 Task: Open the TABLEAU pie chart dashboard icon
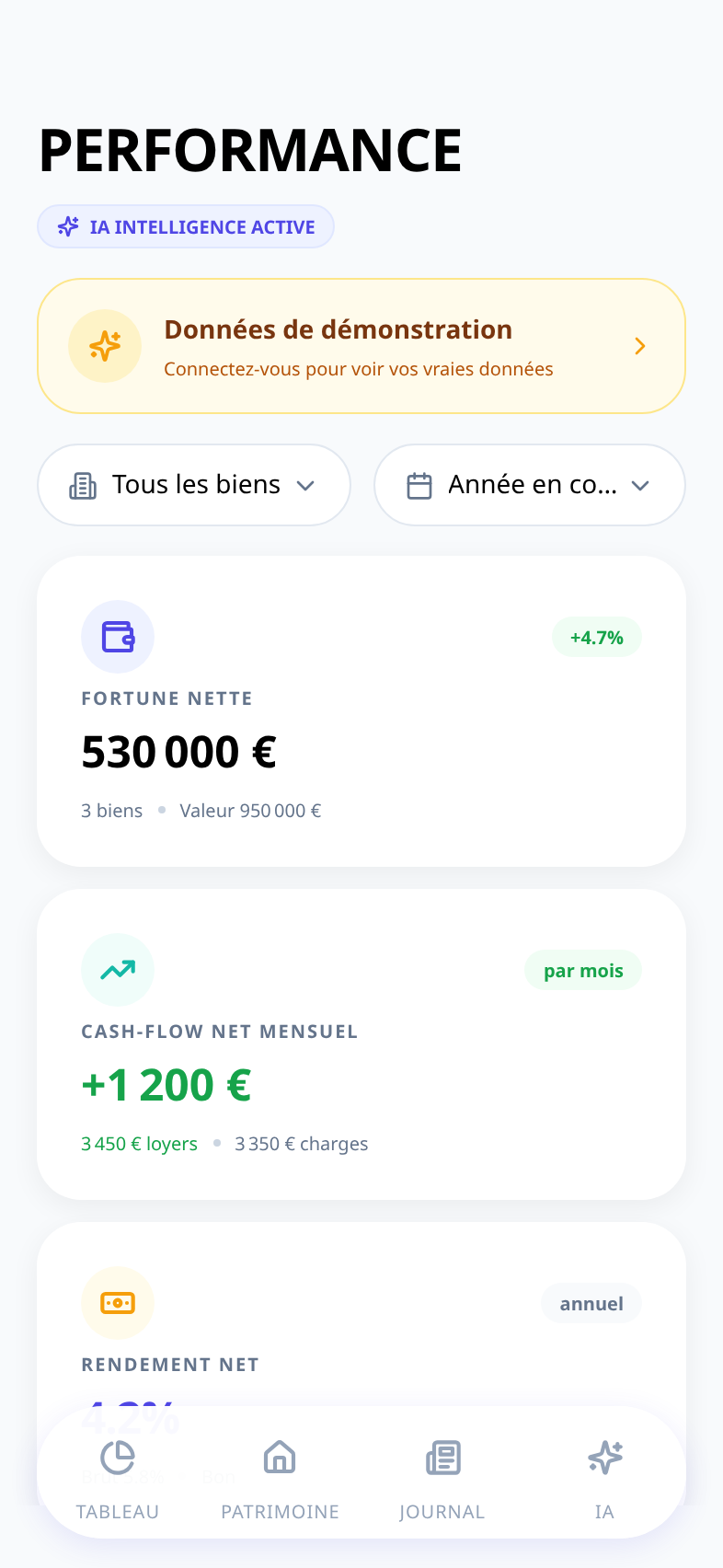(x=118, y=1458)
